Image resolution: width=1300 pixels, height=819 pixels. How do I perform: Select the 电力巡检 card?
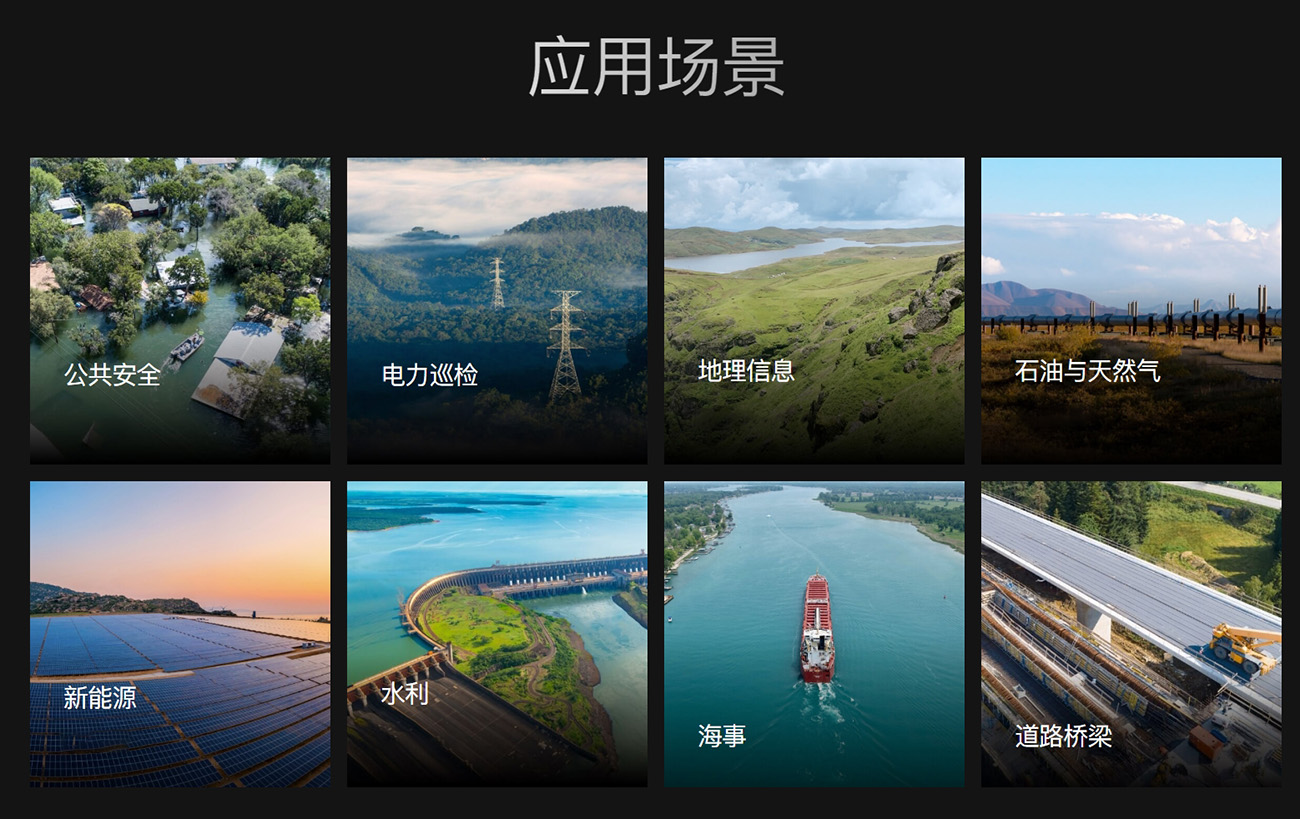tap(497, 310)
